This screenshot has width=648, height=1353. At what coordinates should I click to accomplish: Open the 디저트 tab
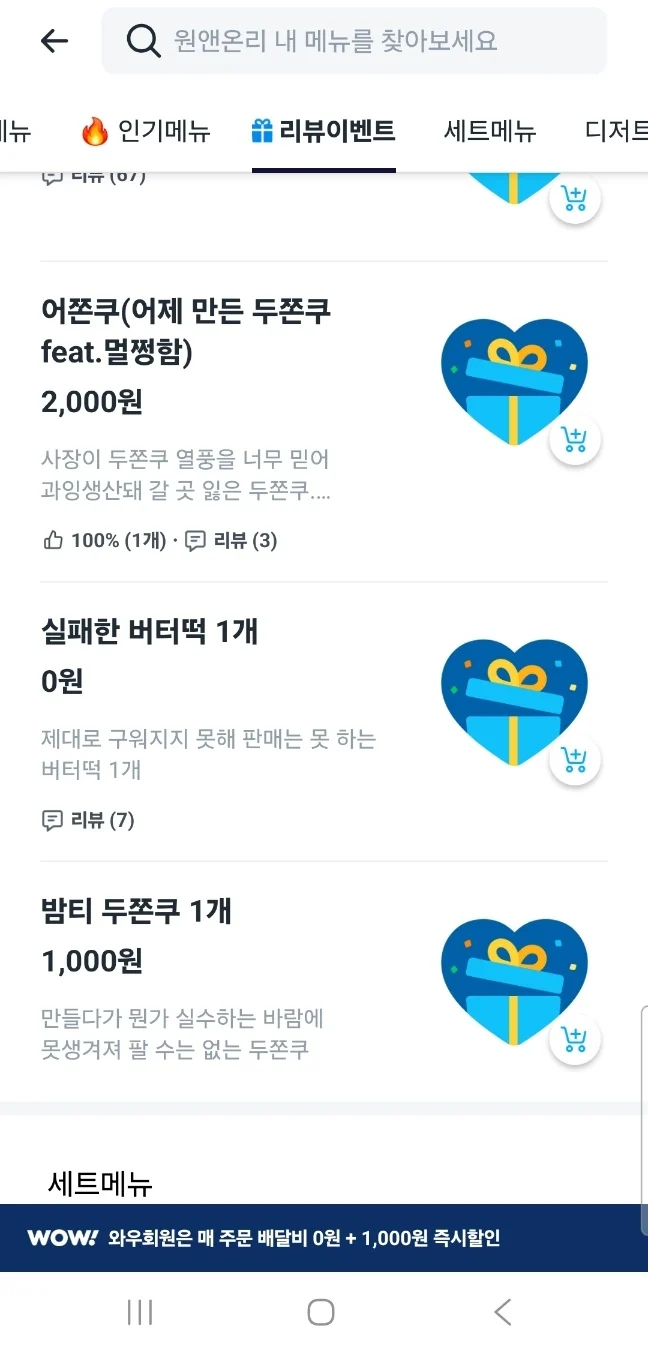coord(616,131)
